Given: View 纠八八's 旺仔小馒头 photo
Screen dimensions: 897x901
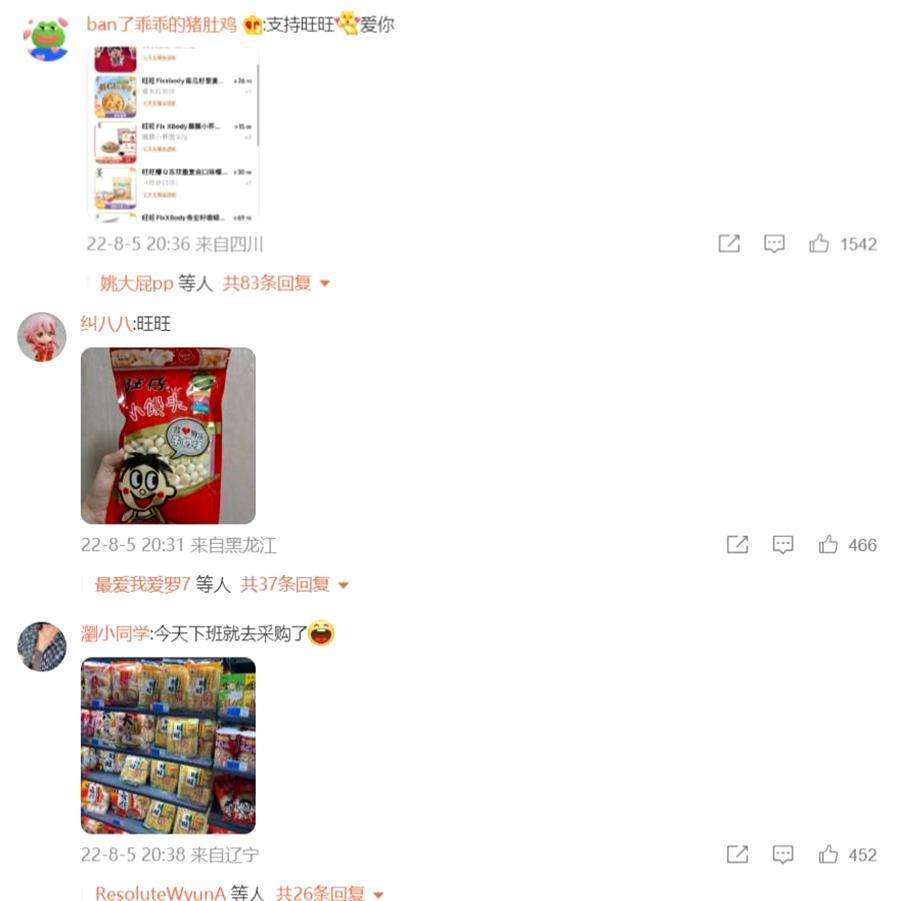Looking at the screenshot, I should pyautogui.click(x=168, y=436).
